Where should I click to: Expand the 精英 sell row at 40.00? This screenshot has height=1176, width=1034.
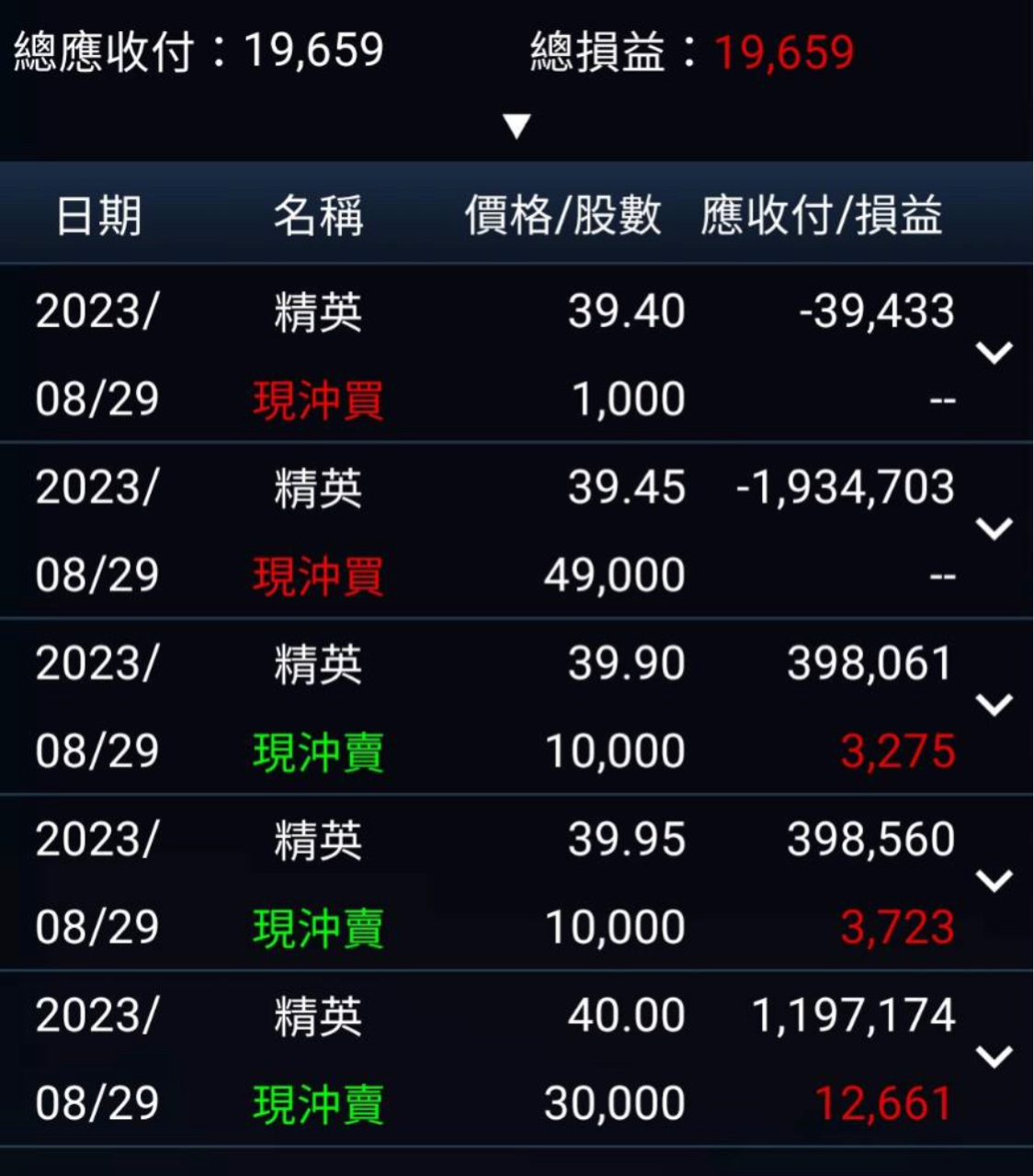pyautogui.click(x=994, y=1057)
